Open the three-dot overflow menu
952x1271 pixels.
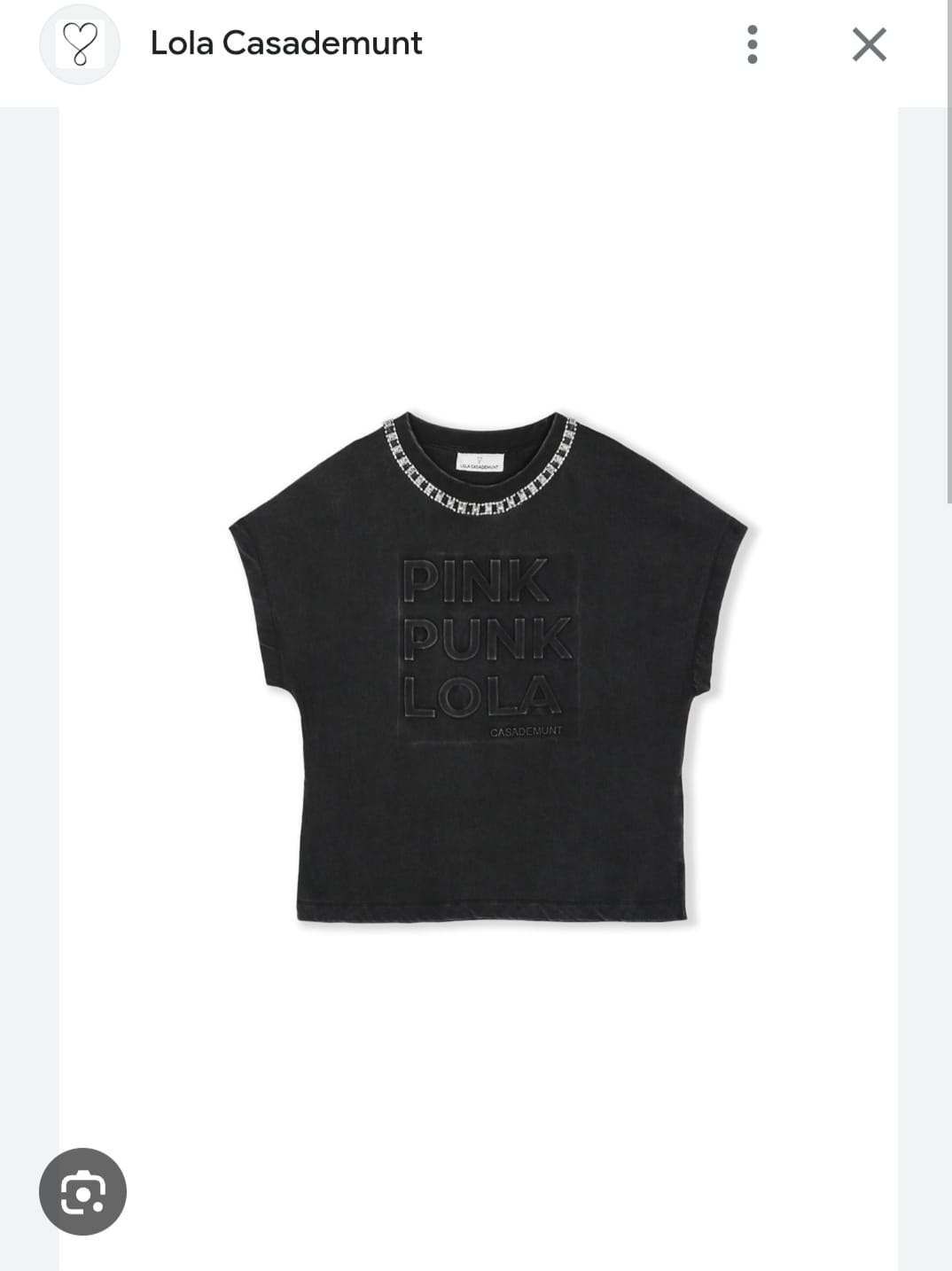click(x=753, y=44)
